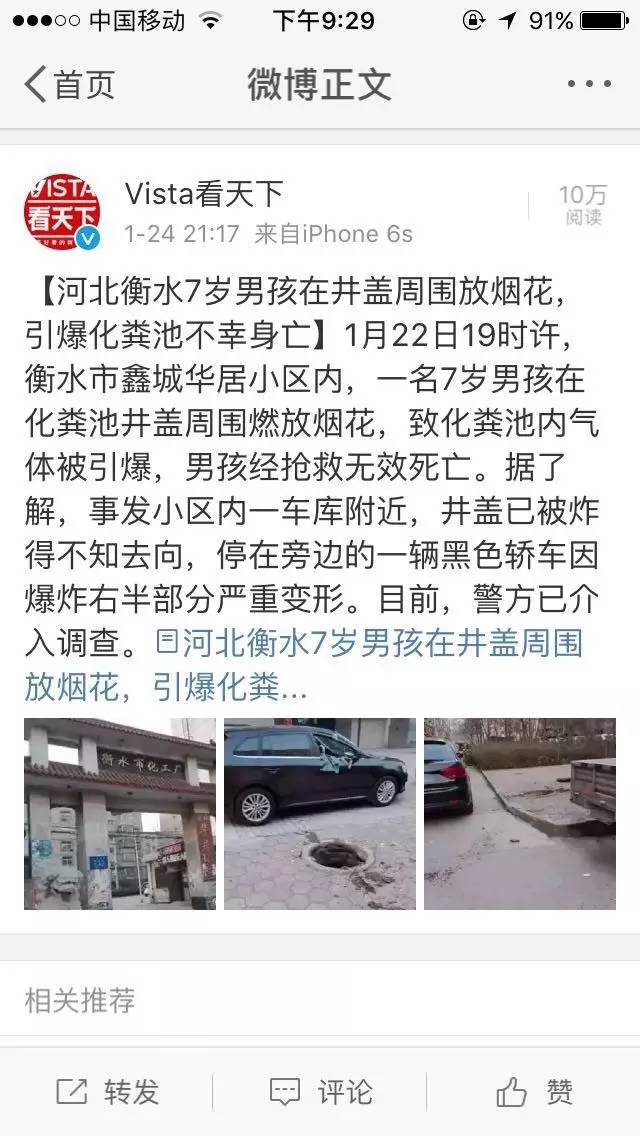
Task: Repost with the 转发 button
Action: (x=107, y=1091)
